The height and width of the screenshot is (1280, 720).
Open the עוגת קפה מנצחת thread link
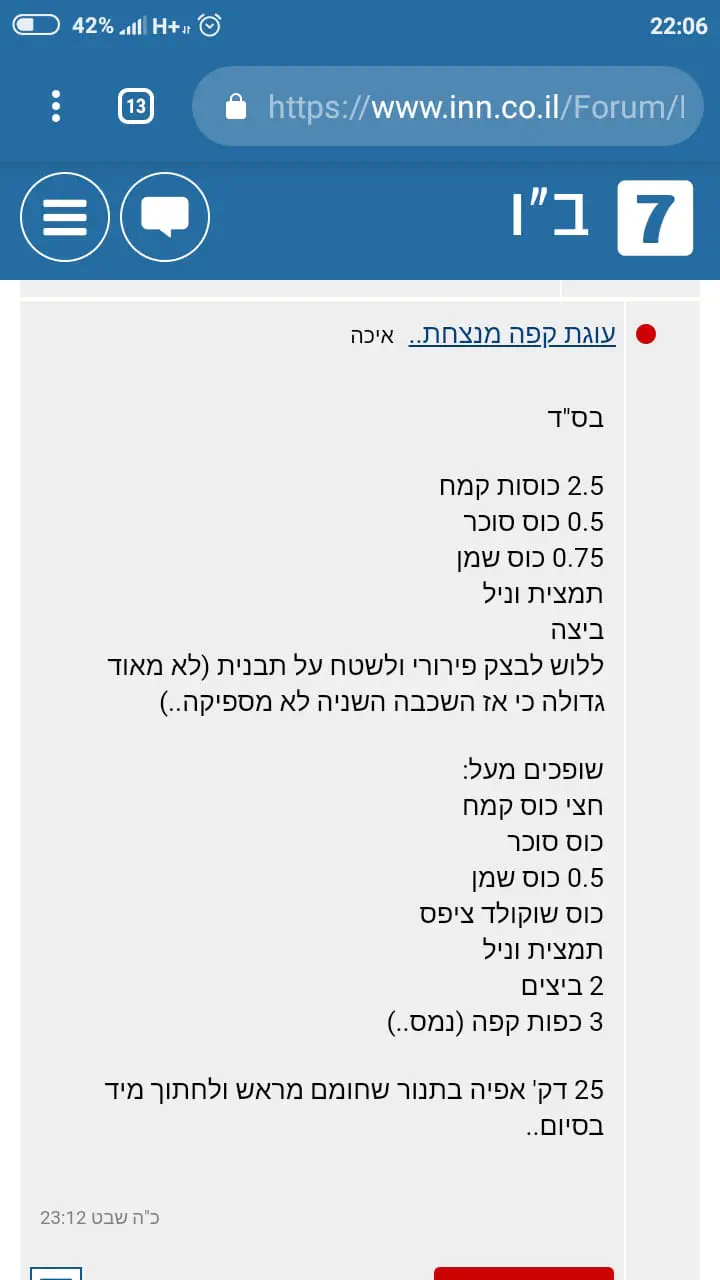(512, 335)
